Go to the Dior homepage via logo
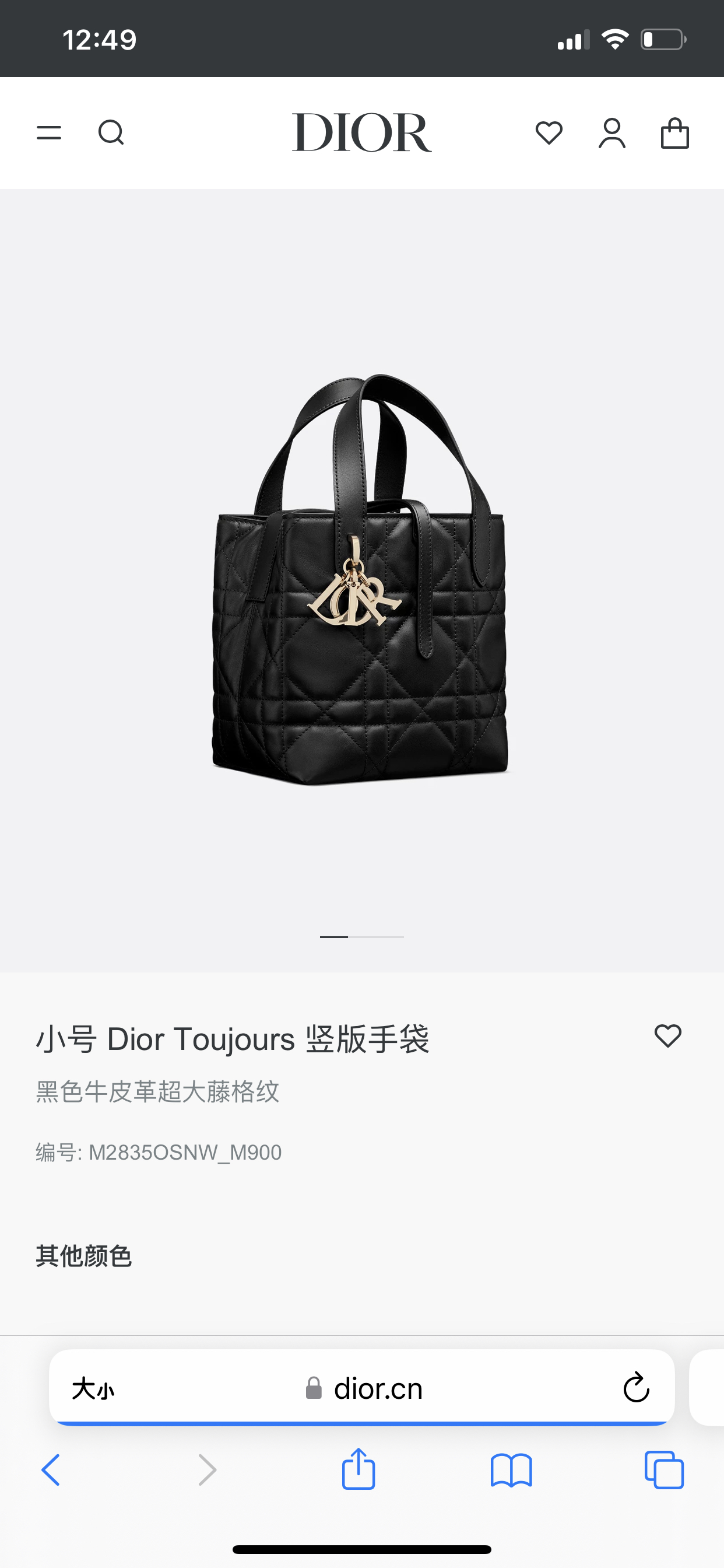 361,132
